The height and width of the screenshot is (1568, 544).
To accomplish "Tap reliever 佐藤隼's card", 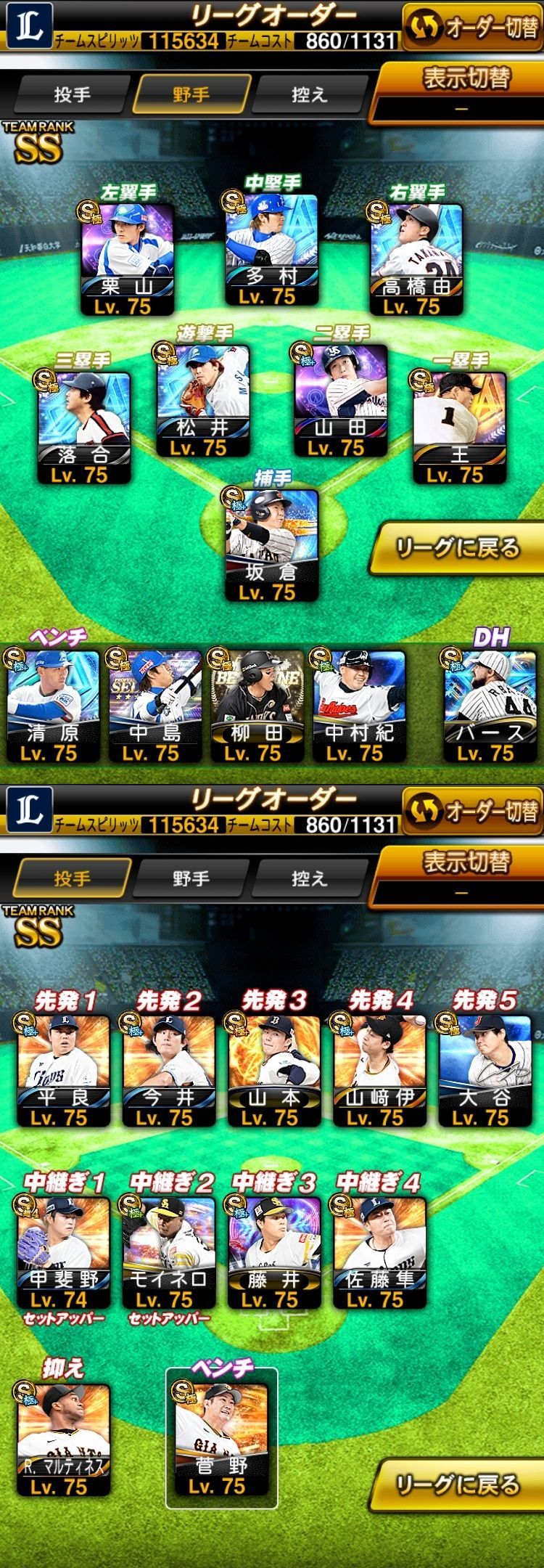I will 379,1251.
